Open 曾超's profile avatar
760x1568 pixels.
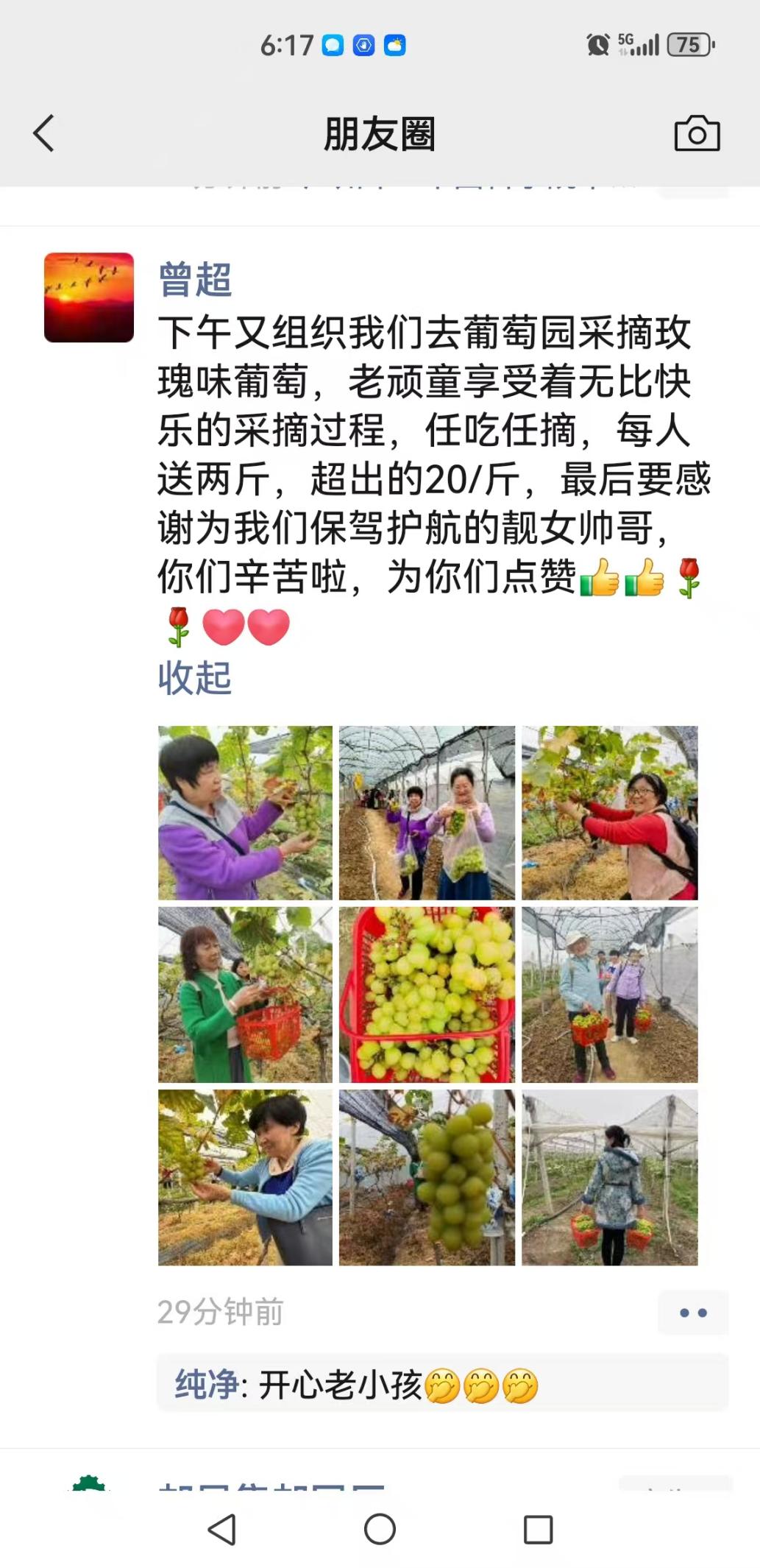coord(89,297)
